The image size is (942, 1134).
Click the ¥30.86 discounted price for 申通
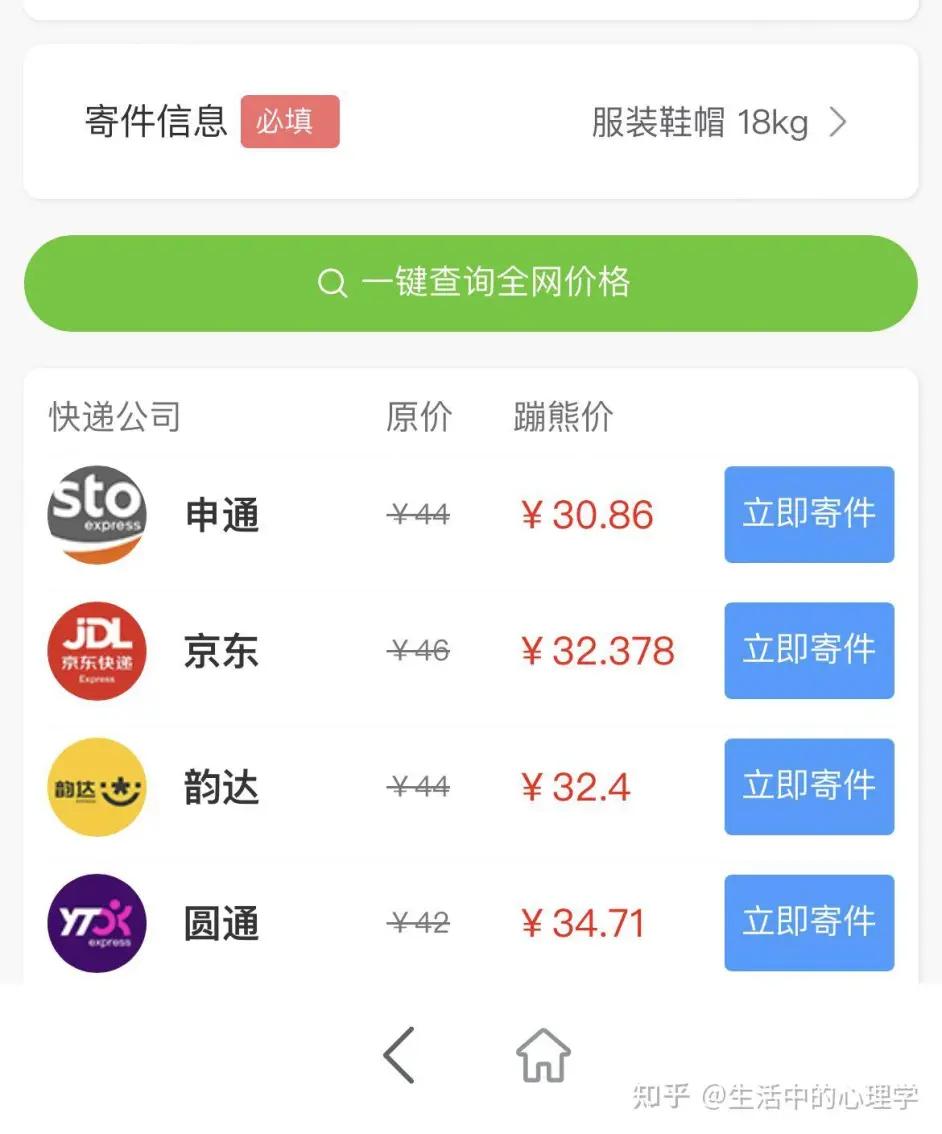pyautogui.click(x=587, y=514)
